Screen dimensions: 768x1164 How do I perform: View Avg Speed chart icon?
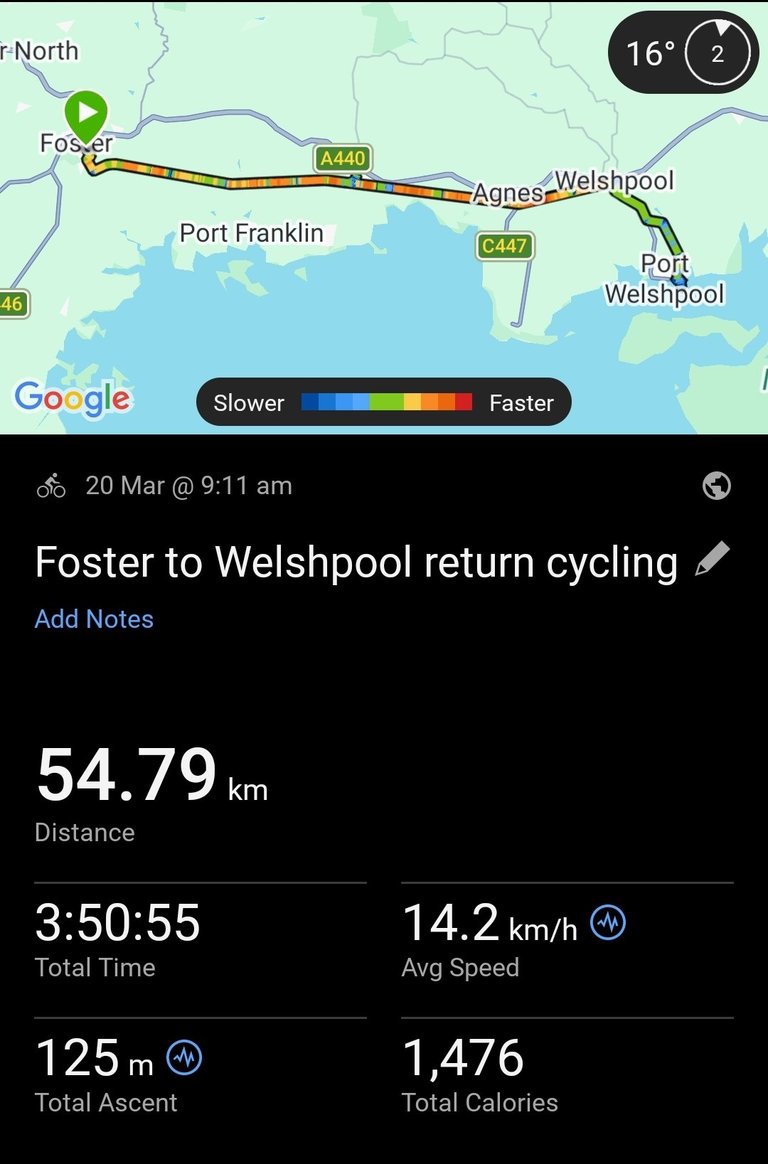click(608, 923)
